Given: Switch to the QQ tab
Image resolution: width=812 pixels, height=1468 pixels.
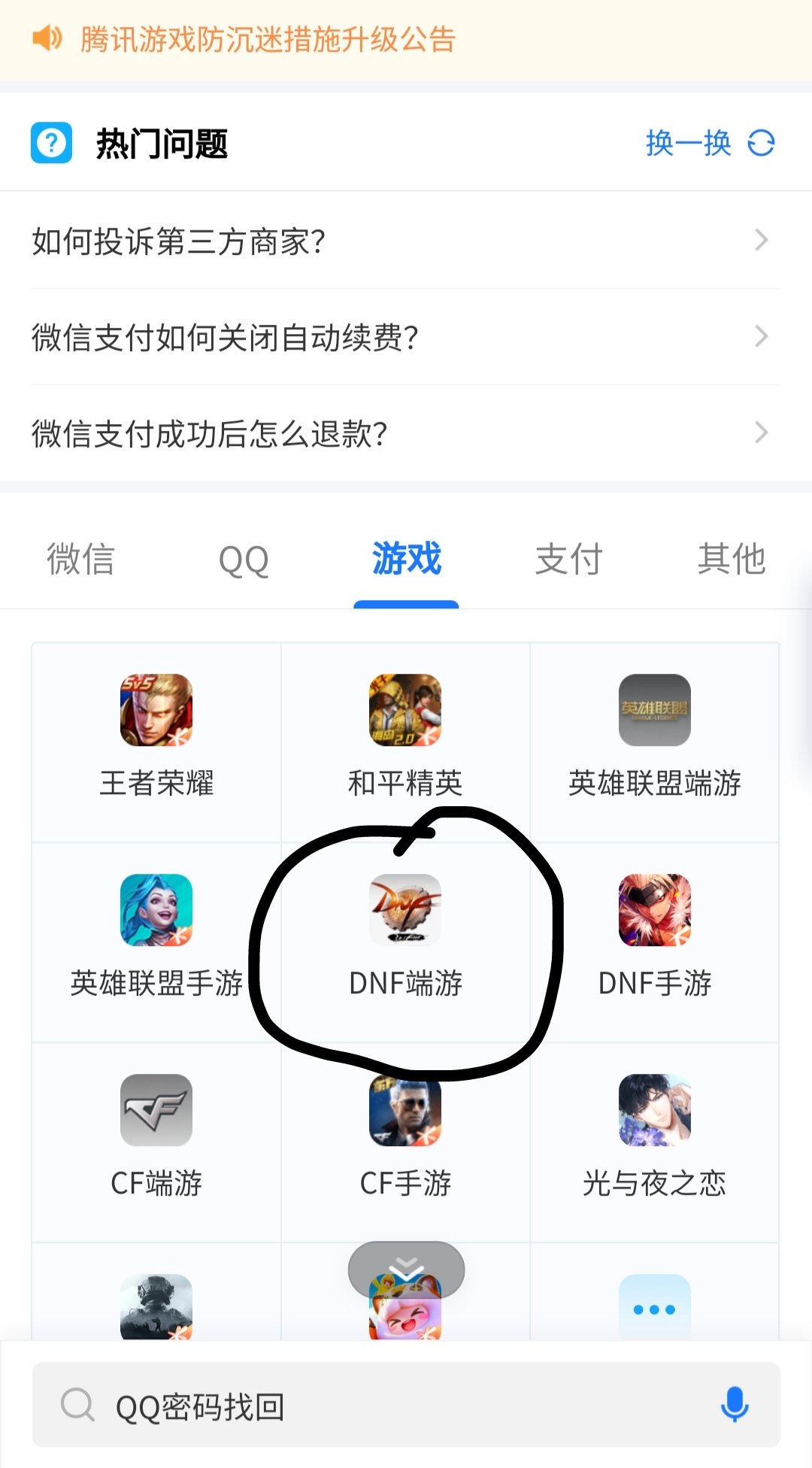Looking at the screenshot, I should click(x=244, y=560).
